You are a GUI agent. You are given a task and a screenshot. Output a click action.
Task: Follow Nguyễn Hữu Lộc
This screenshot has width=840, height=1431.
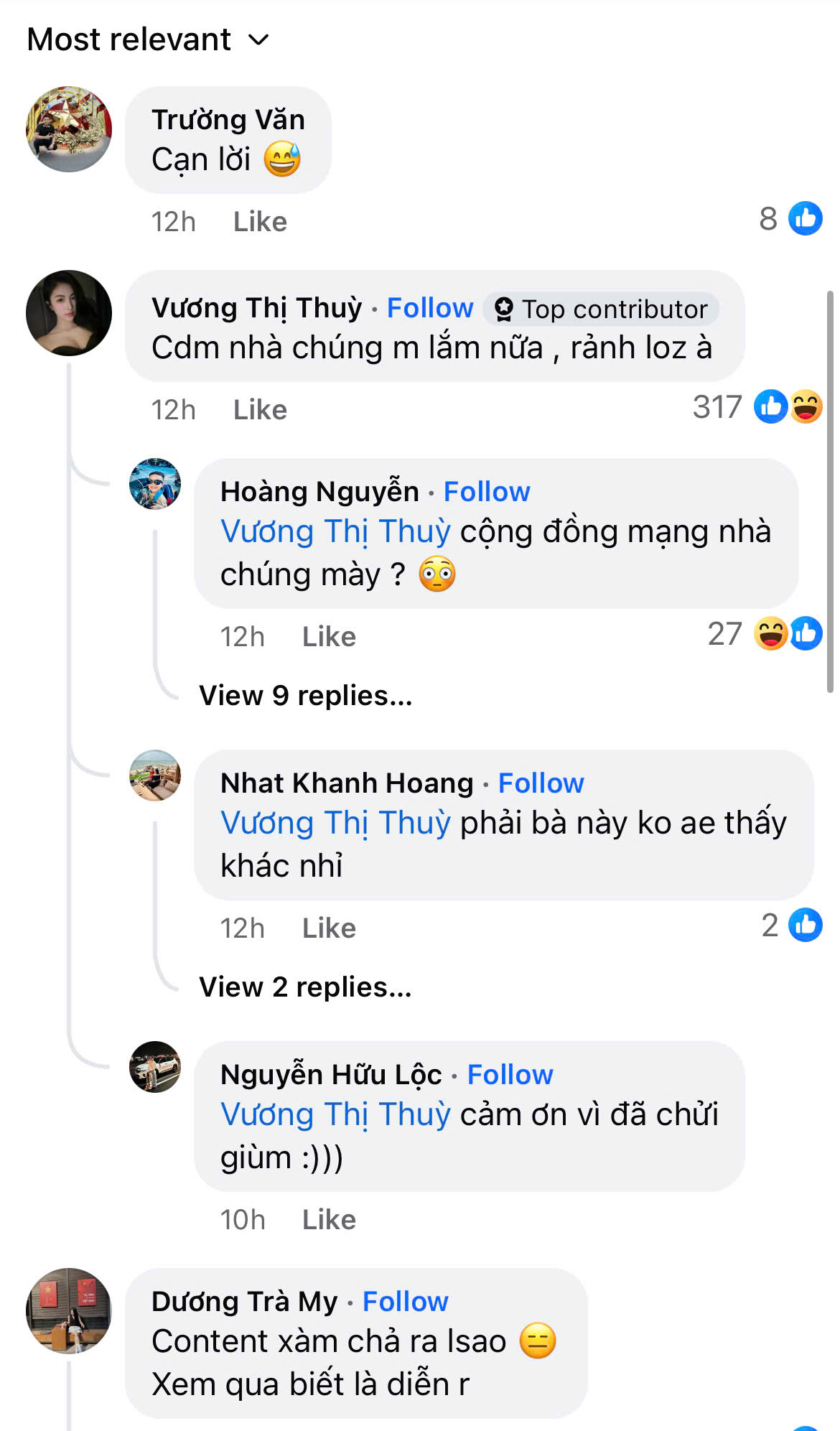(x=510, y=1075)
